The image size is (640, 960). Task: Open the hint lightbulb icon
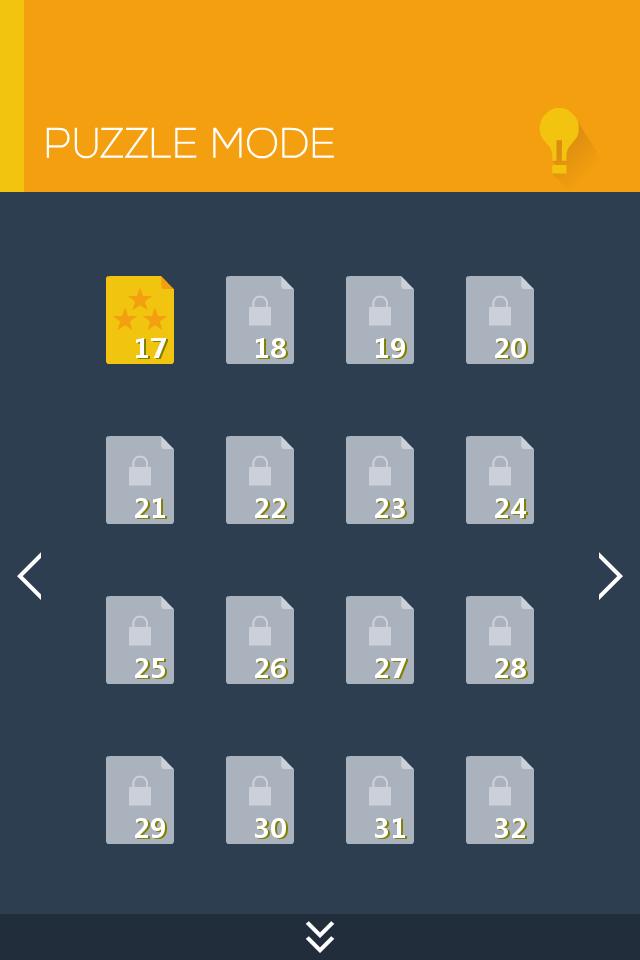click(560, 142)
